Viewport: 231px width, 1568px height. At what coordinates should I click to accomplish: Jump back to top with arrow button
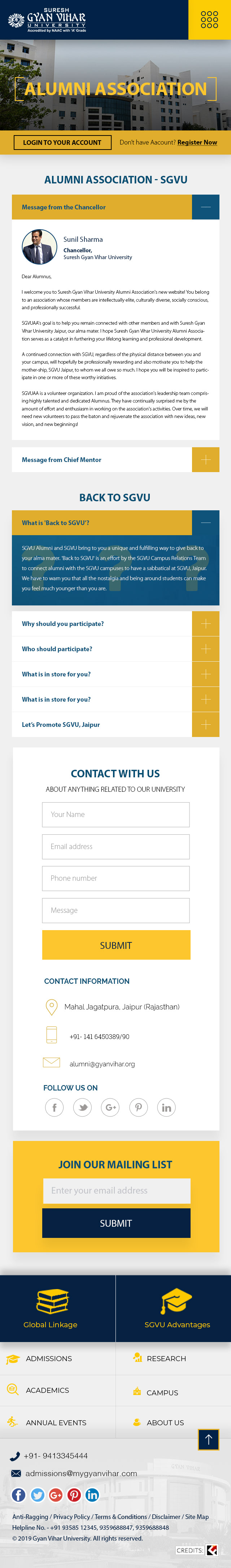click(x=208, y=1439)
